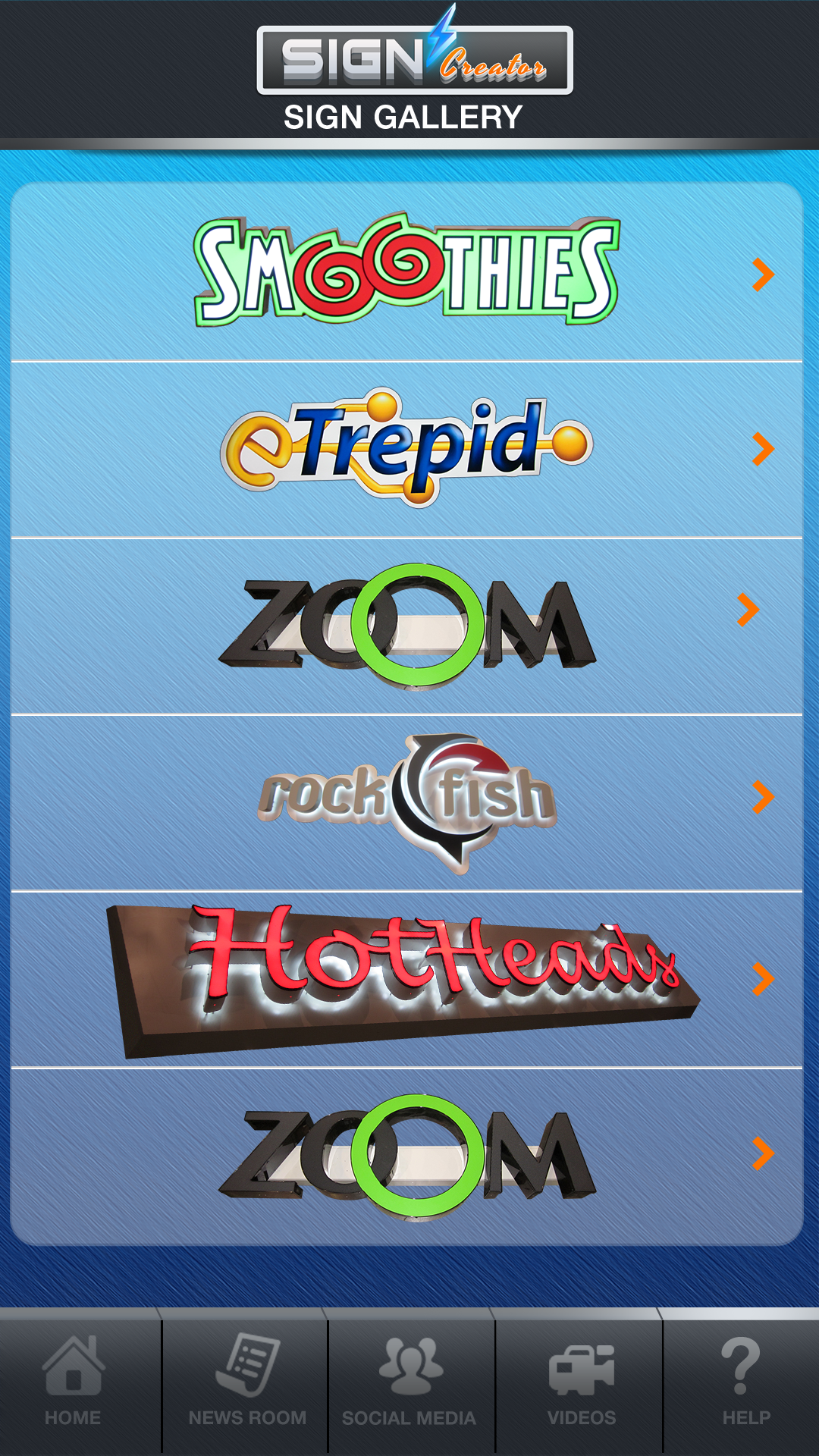The width and height of the screenshot is (819, 1456).
Task: Open the Smoothies sign row
Action: coord(407,271)
